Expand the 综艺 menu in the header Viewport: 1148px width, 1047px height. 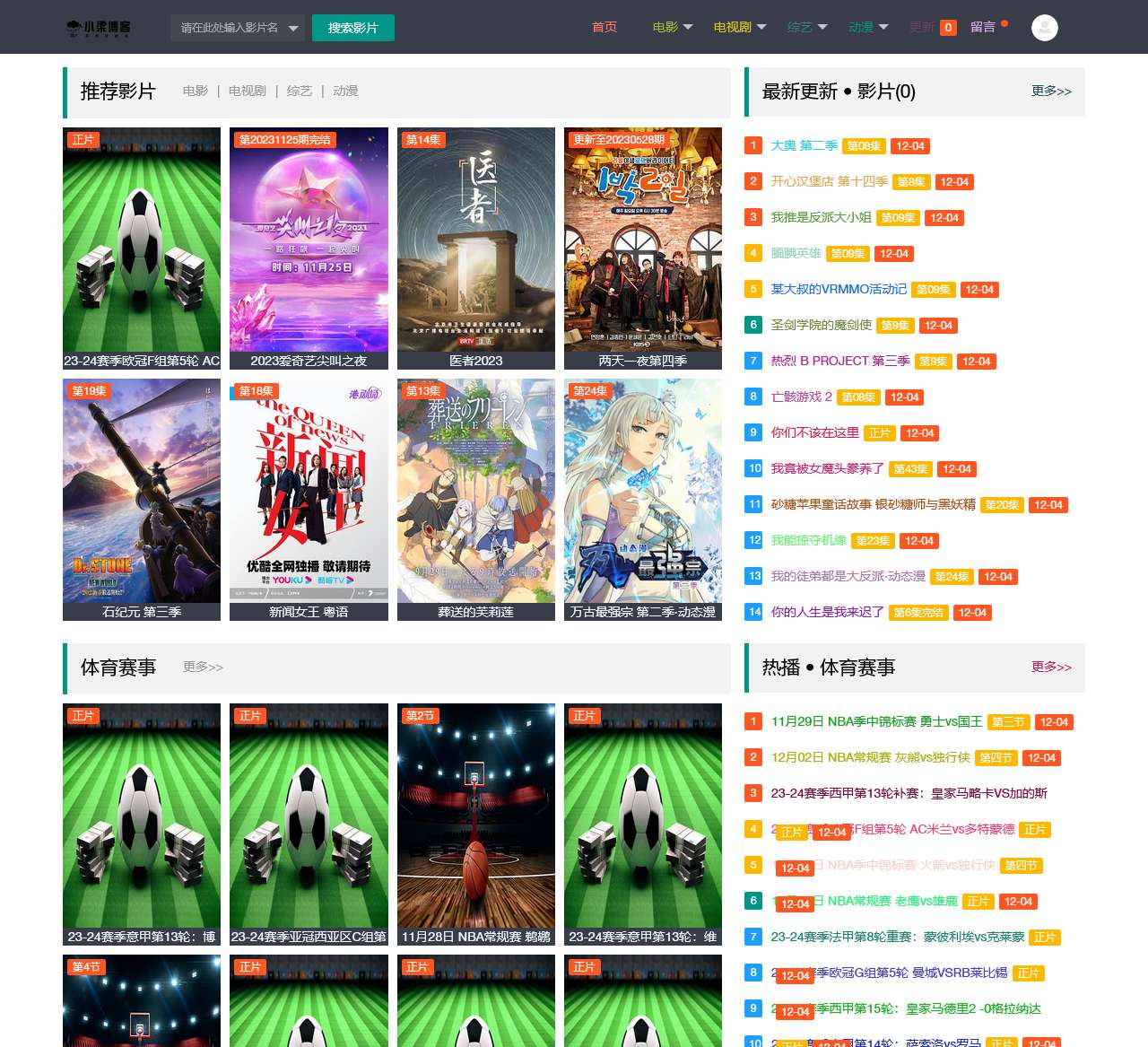click(x=807, y=27)
